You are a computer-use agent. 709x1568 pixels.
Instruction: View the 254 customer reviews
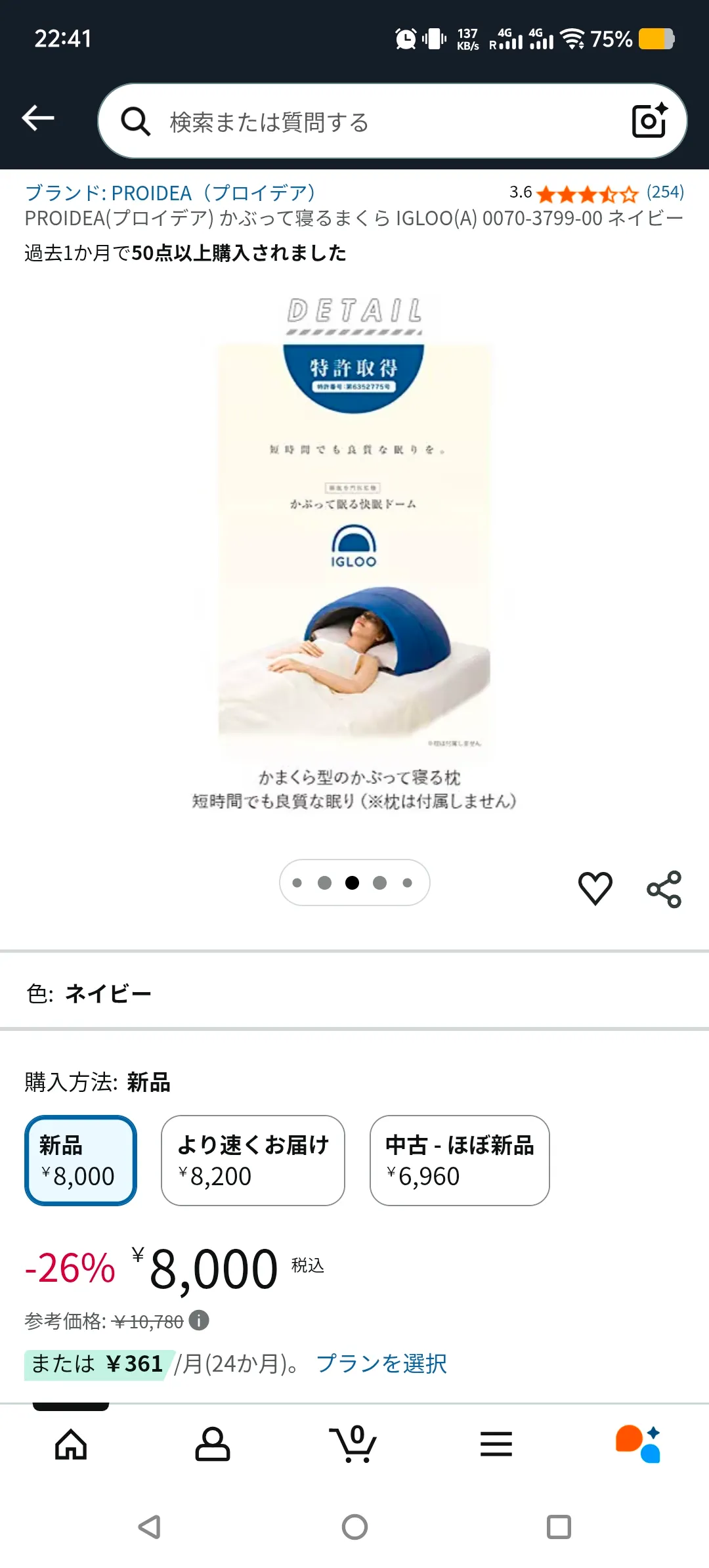[x=664, y=192]
